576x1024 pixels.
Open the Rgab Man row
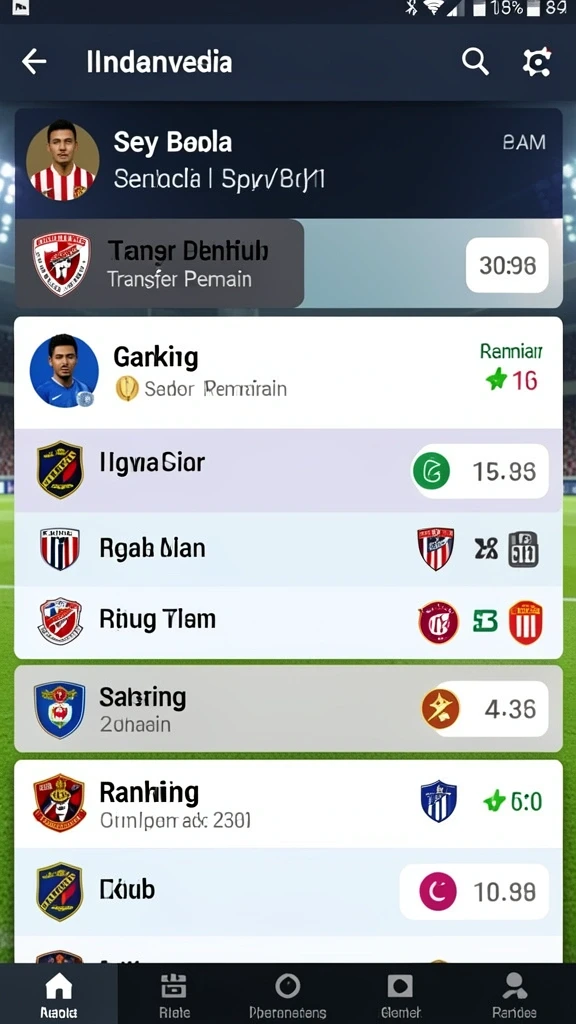(288, 549)
